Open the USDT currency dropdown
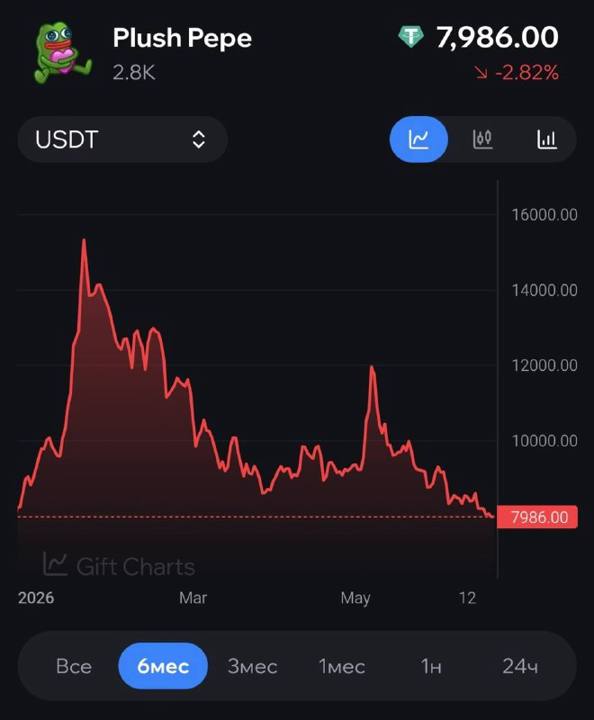This screenshot has height=720, width=594. point(123,140)
